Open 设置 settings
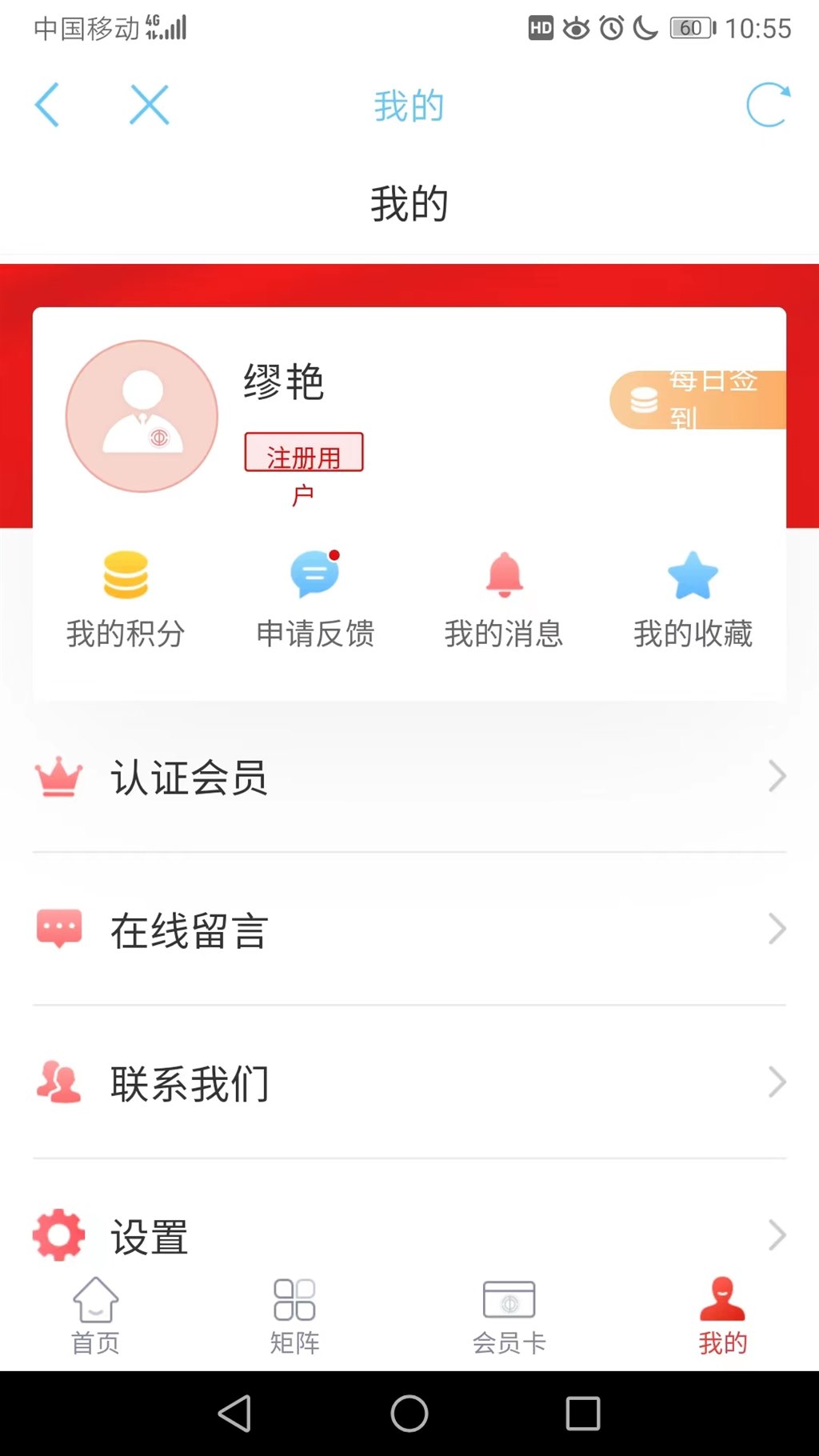The height and width of the screenshot is (1456, 819). pos(409,1234)
